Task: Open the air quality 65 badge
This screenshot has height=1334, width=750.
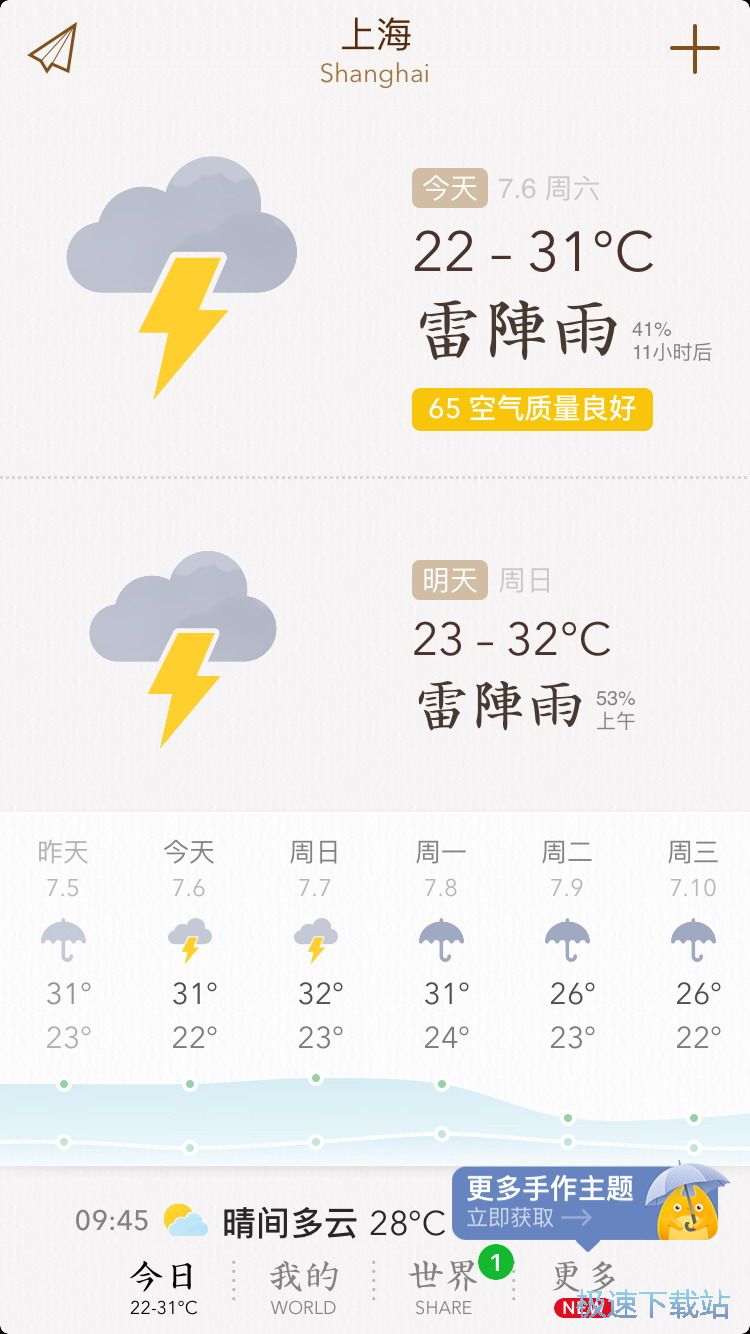Action: [x=532, y=409]
